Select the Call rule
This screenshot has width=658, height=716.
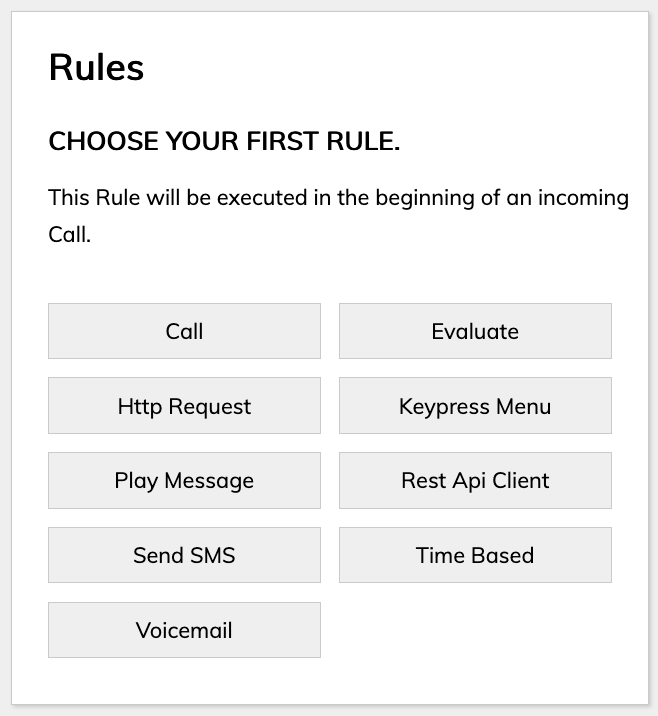pos(184,331)
